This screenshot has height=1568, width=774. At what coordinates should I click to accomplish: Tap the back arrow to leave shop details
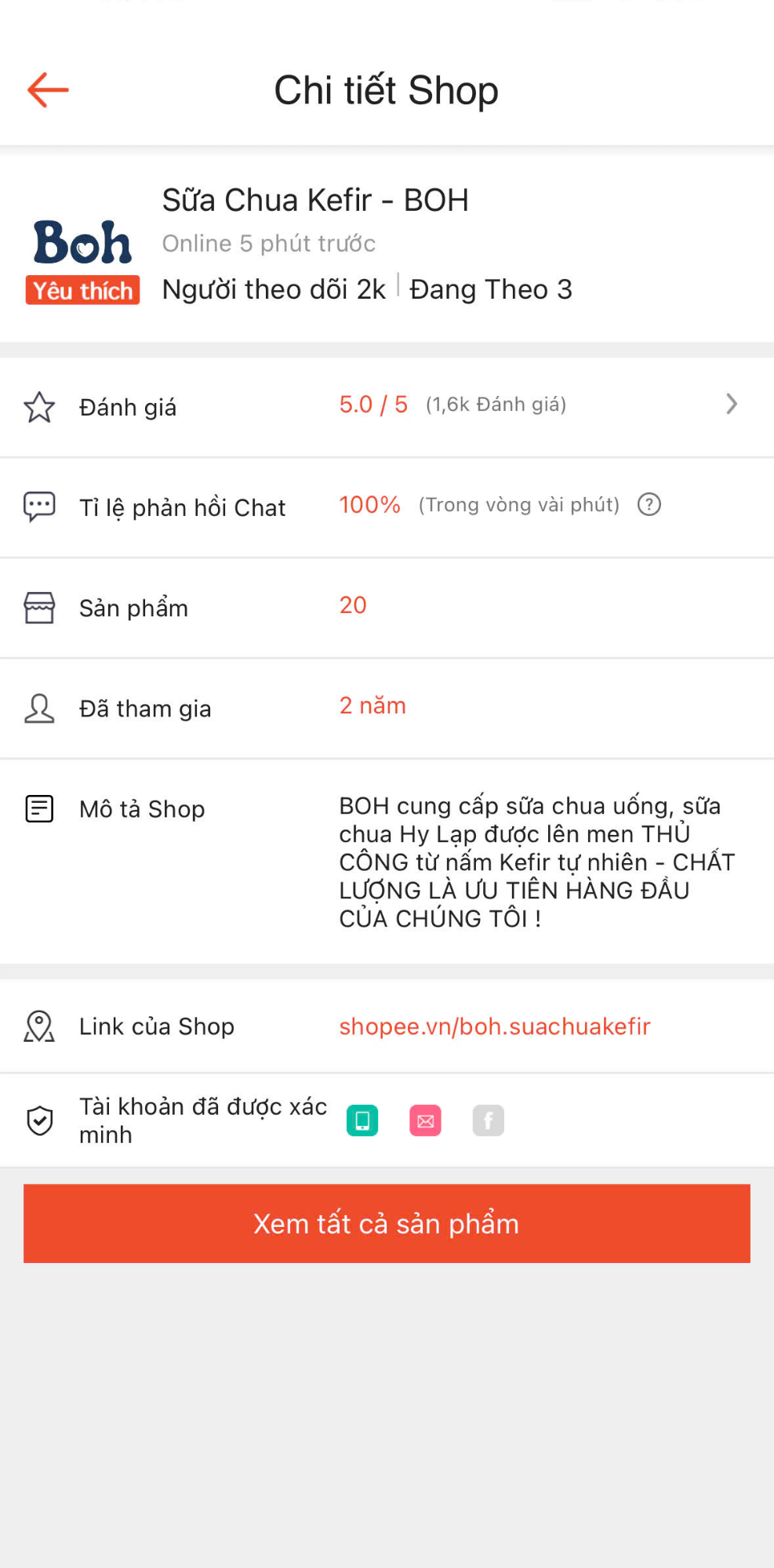(47, 89)
